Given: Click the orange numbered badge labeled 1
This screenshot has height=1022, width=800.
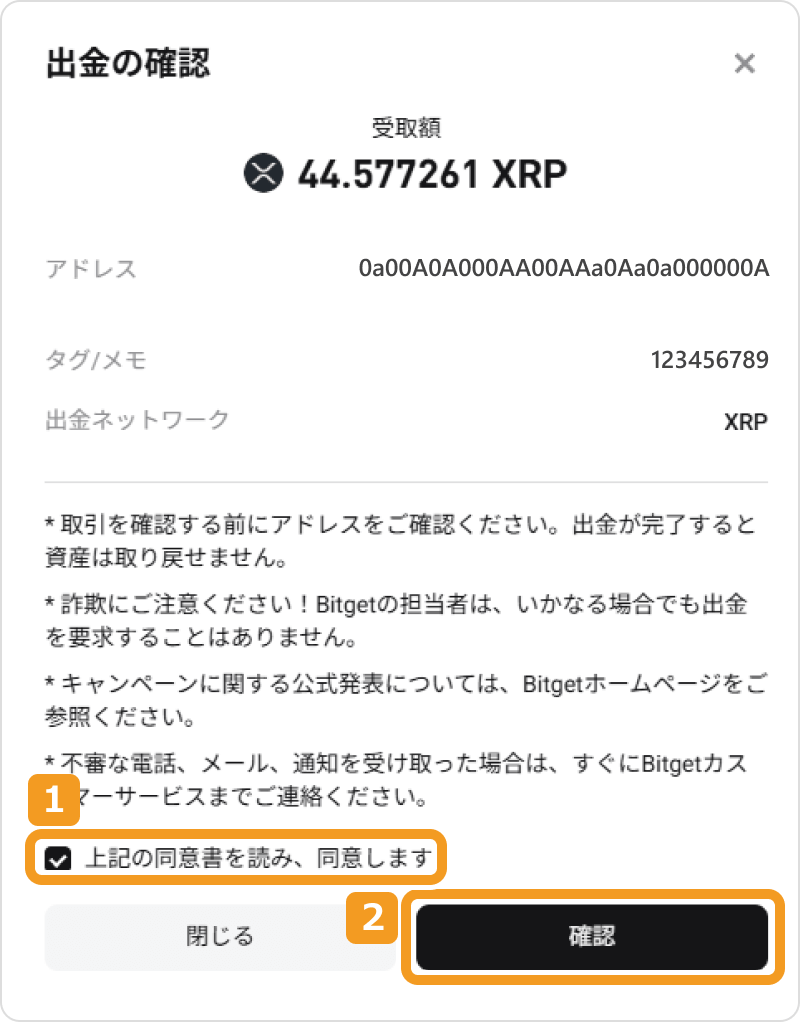Looking at the screenshot, I should [54, 801].
